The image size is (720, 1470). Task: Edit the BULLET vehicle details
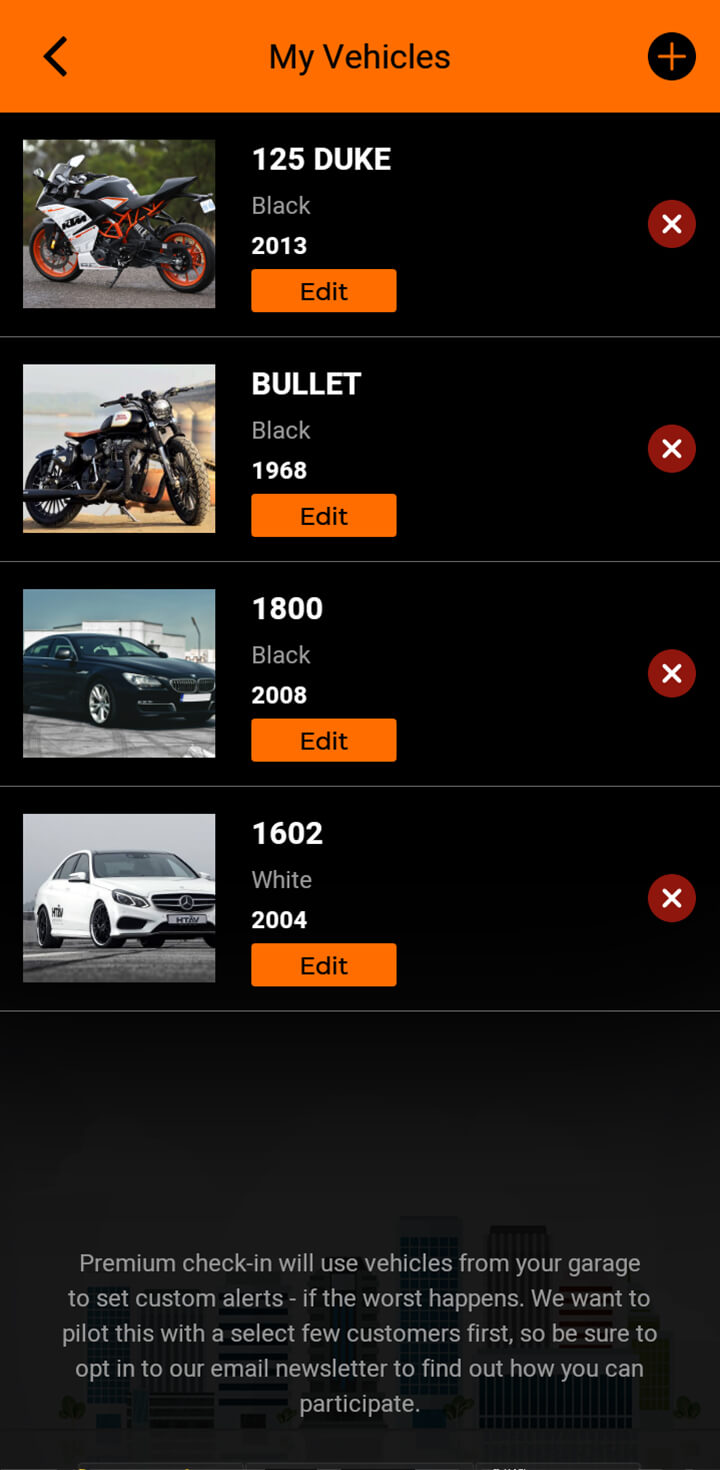pos(323,516)
